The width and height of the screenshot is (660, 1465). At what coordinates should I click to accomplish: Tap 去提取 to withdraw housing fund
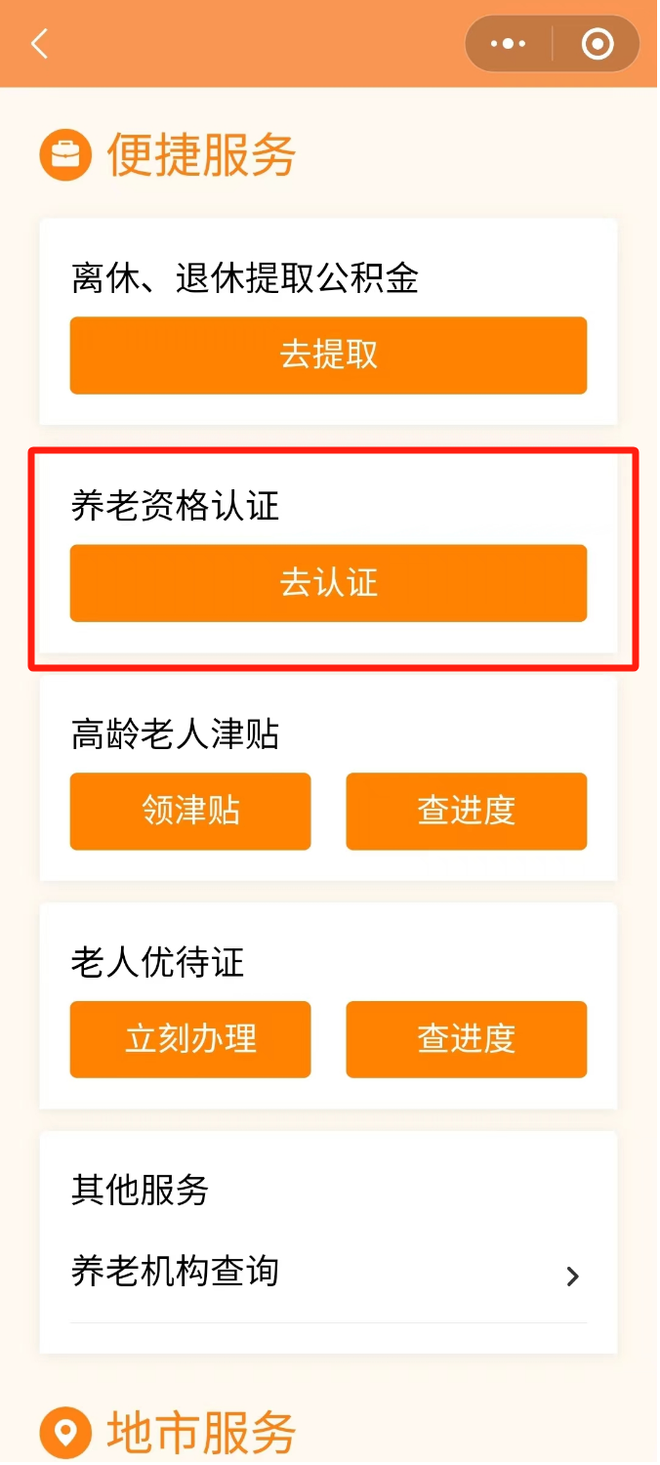[x=328, y=356]
